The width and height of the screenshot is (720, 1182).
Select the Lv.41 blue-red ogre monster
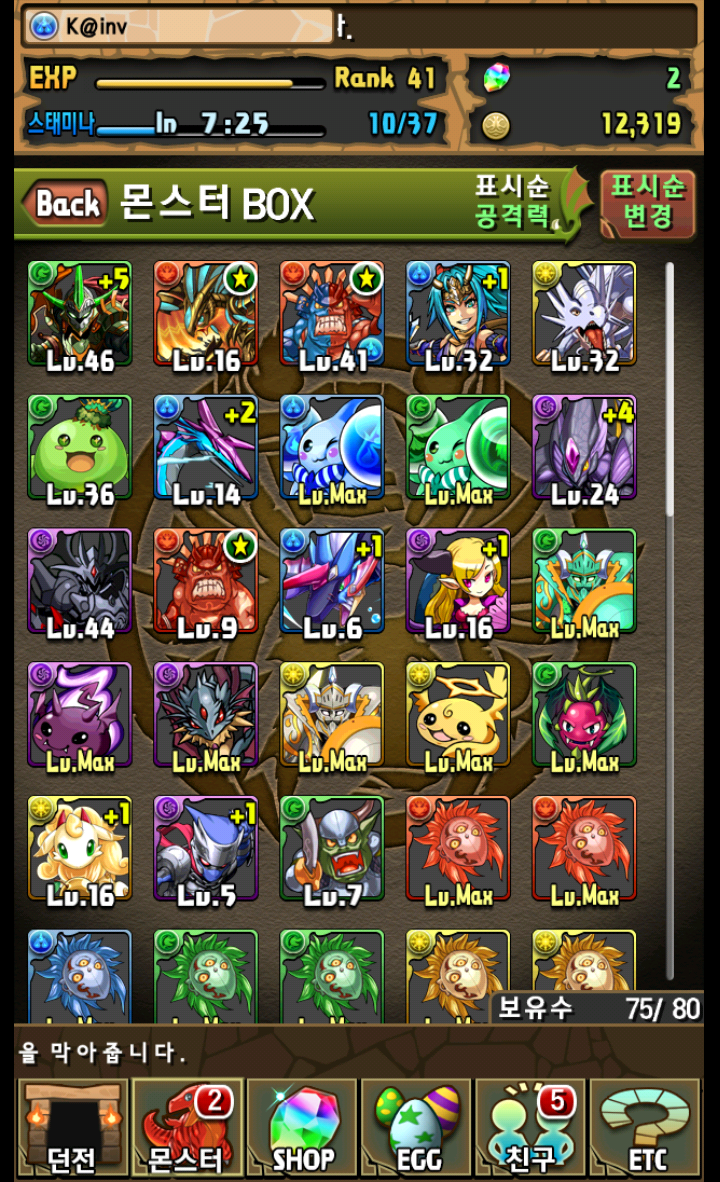click(332, 313)
